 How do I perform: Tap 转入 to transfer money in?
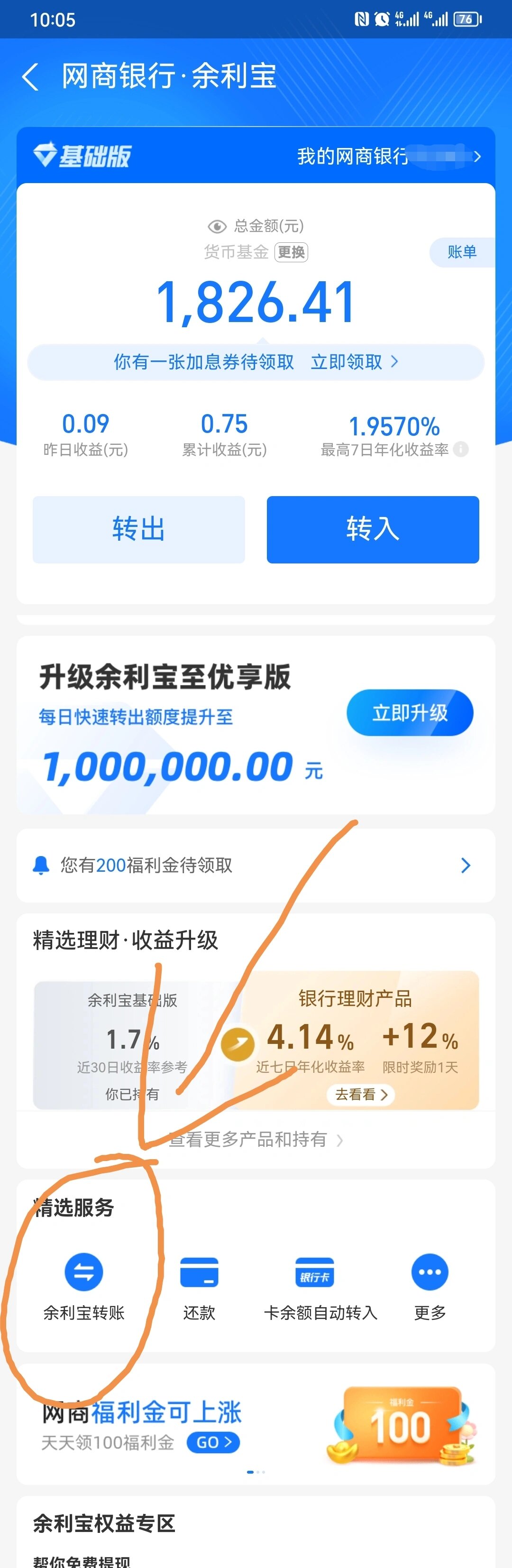coord(373,529)
